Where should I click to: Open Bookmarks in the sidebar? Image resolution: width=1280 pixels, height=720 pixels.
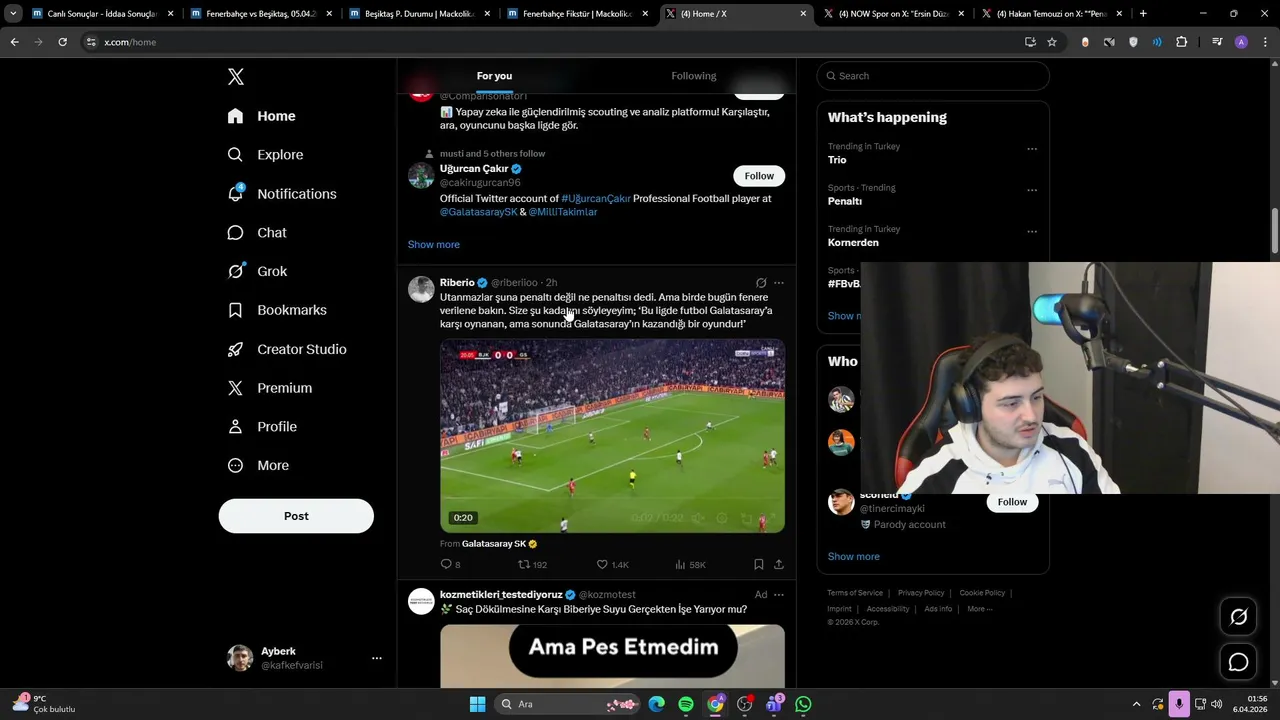click(x=291, y=310)
